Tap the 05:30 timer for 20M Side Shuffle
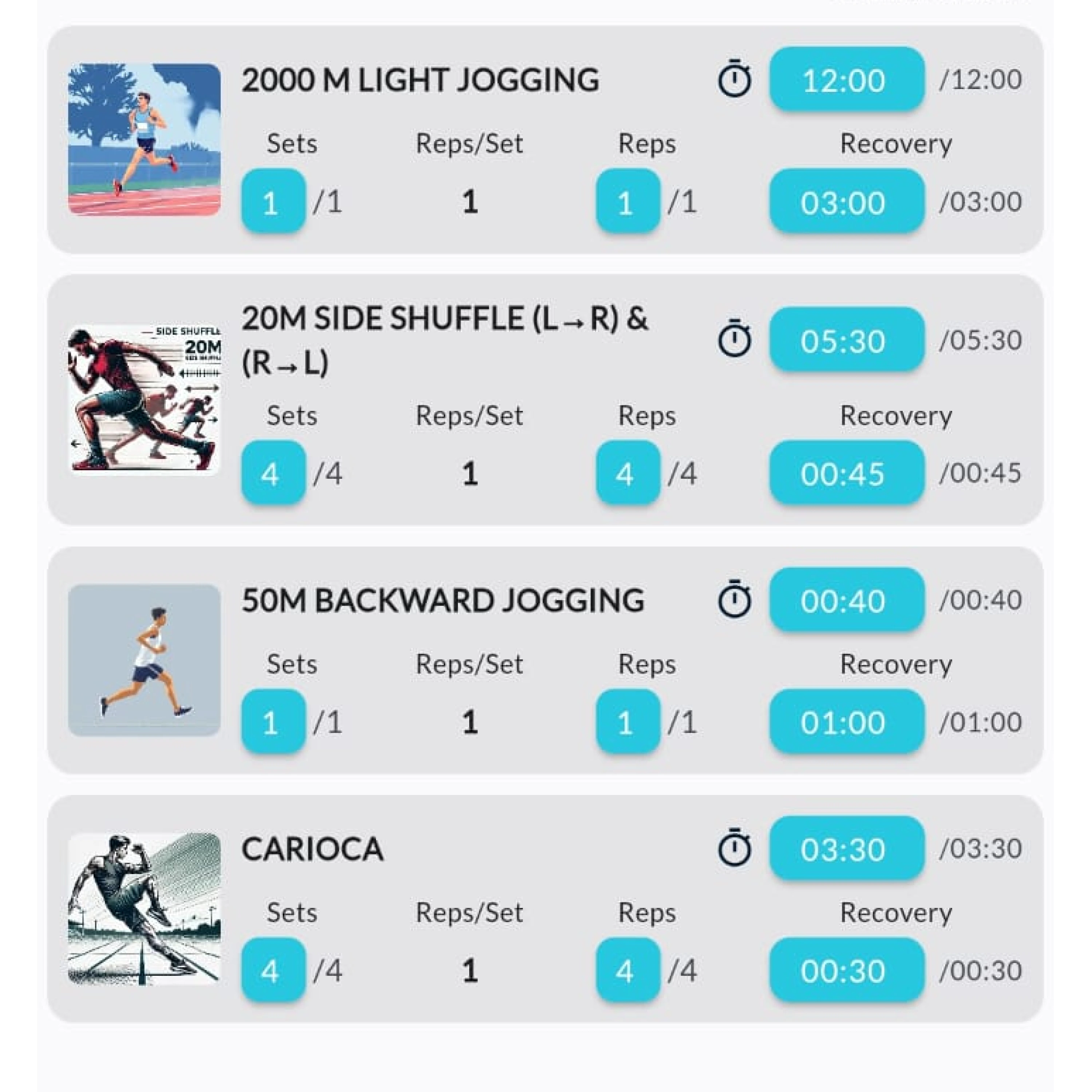This screenshot has height=1092, width=1092. pyautogui.click(x=846, y=340)
